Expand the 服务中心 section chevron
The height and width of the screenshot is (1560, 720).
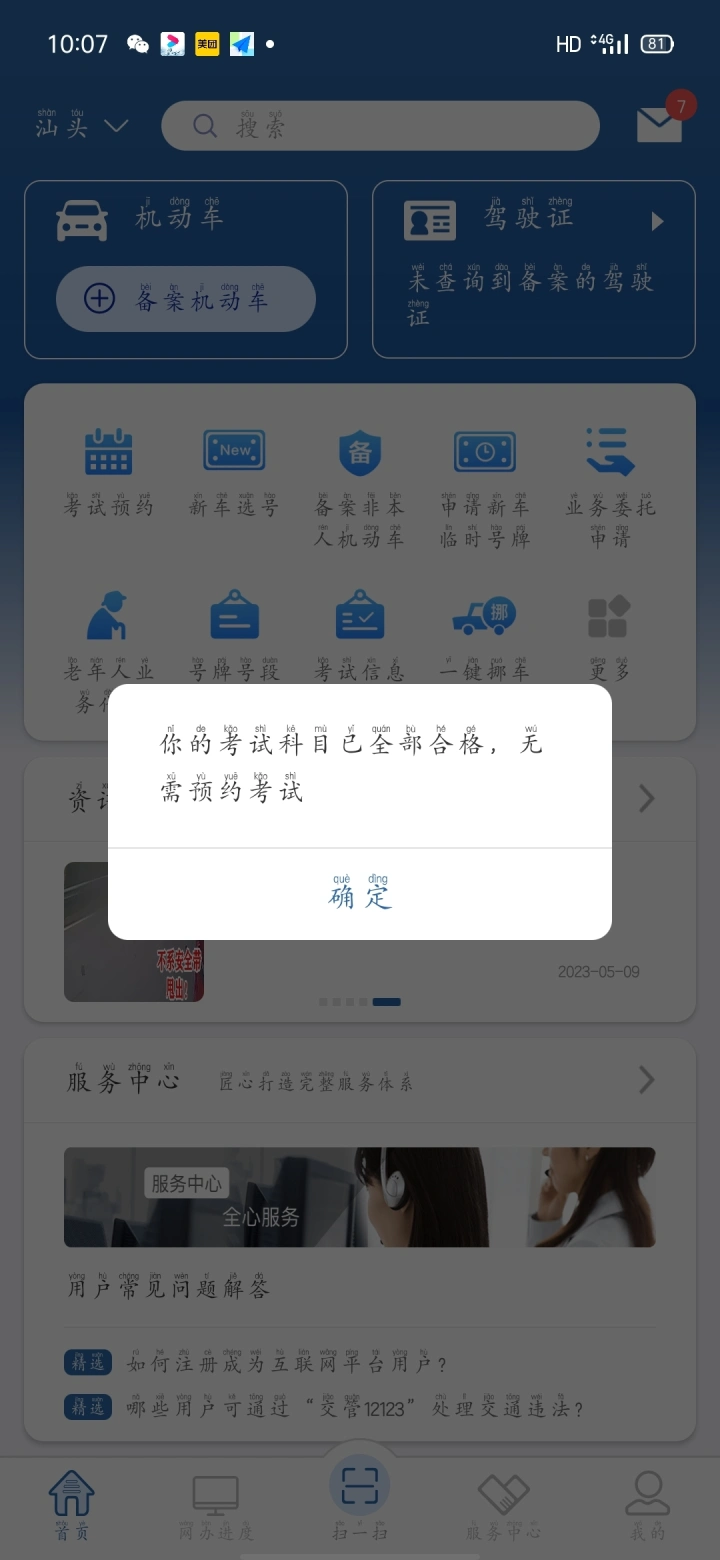pos(647,1080)
